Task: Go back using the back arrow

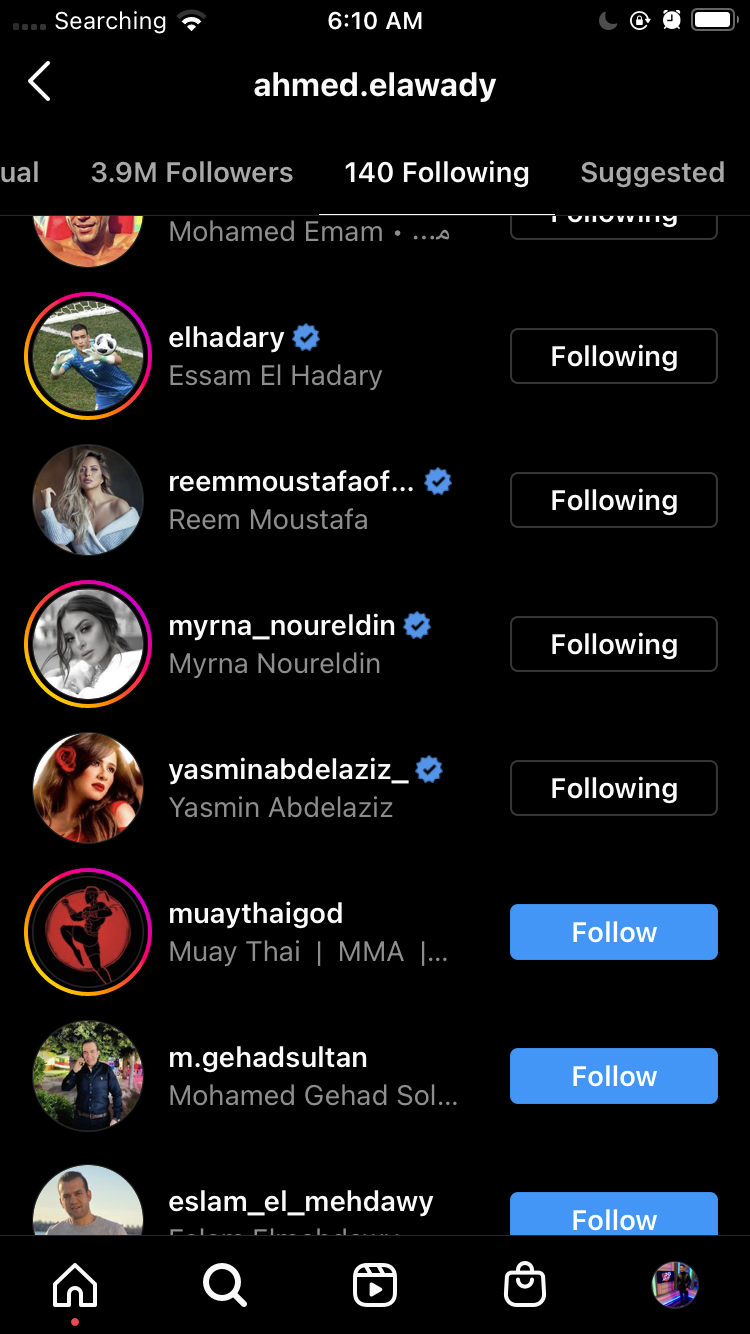Action: pos(39,82)
